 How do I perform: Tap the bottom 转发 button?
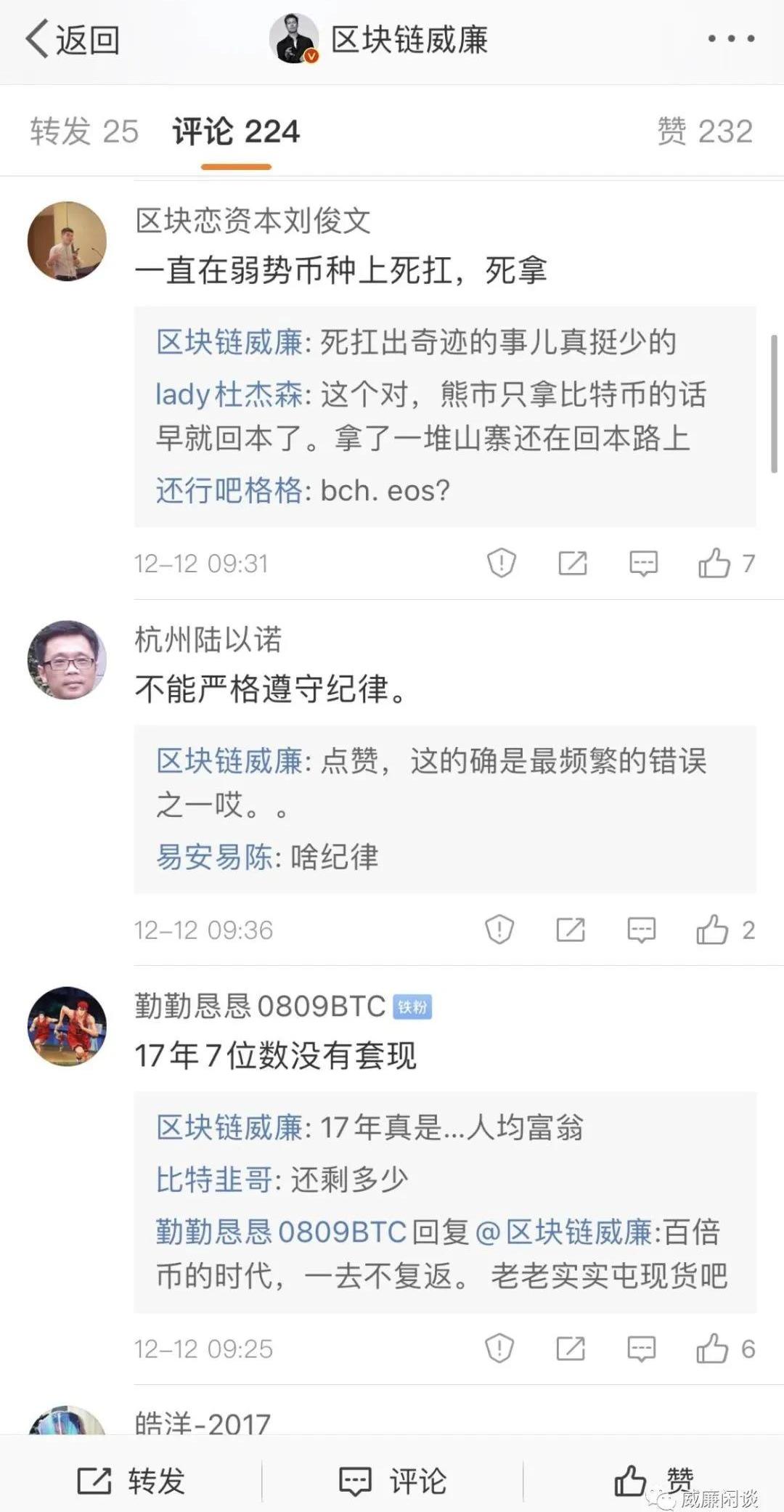click(x=131, y=1480)
